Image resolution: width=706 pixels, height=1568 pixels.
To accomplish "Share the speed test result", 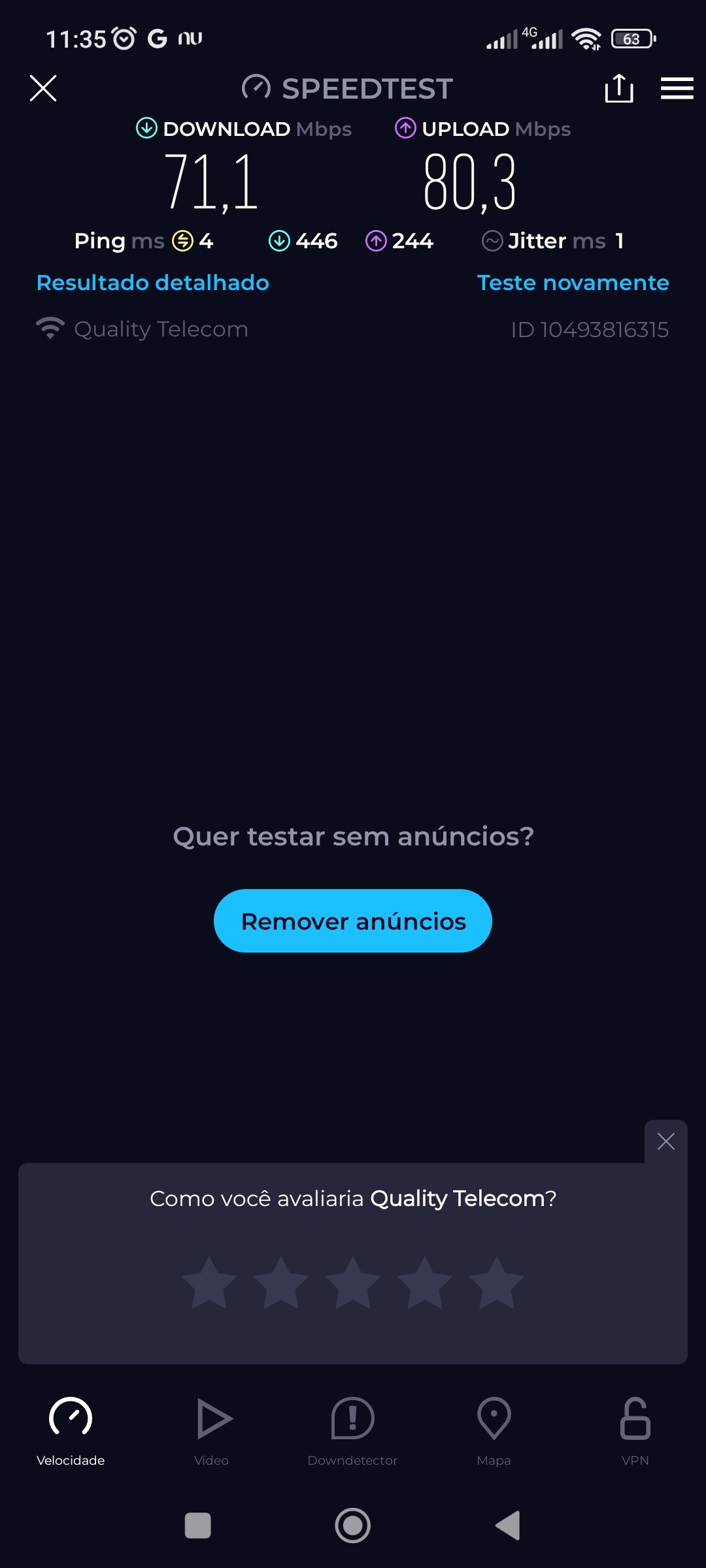I will click(x=619, y=88).
